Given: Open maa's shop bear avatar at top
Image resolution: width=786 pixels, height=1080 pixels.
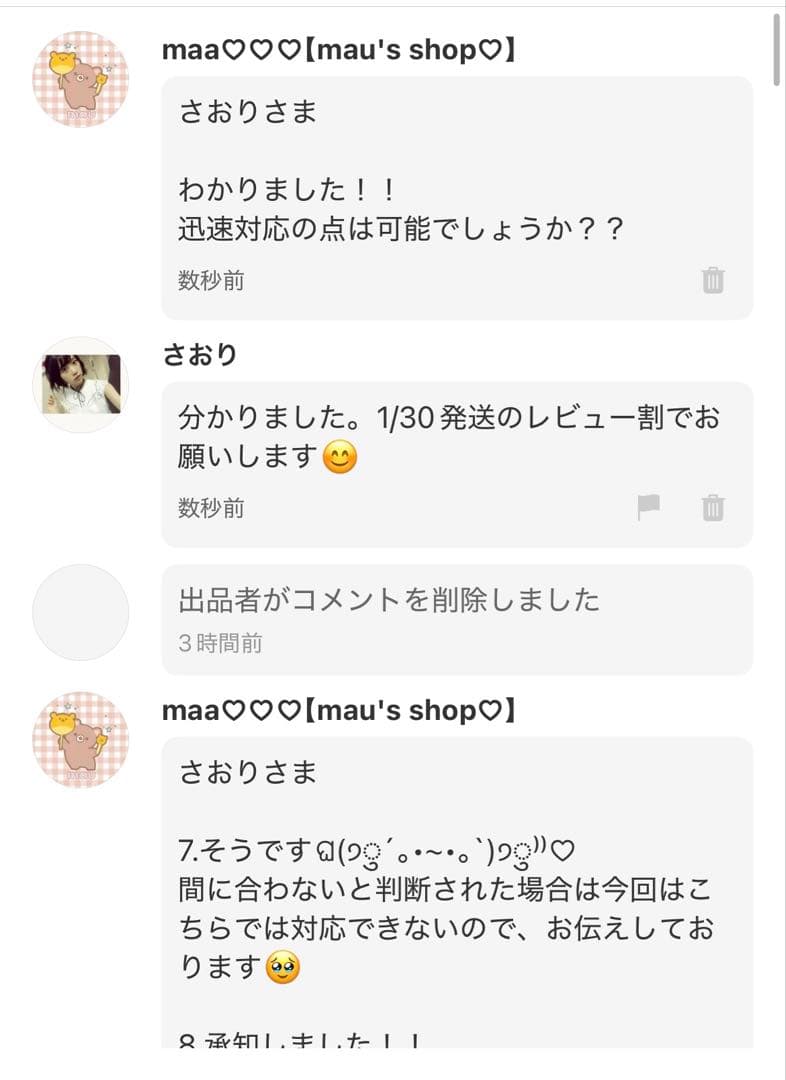Looking at the screenshot, I should click(x=79, y=75).
